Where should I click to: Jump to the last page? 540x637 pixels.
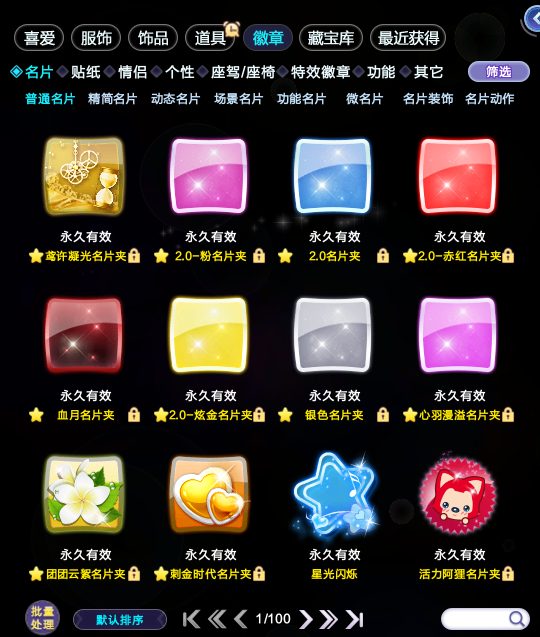click(x=354, y=619)
